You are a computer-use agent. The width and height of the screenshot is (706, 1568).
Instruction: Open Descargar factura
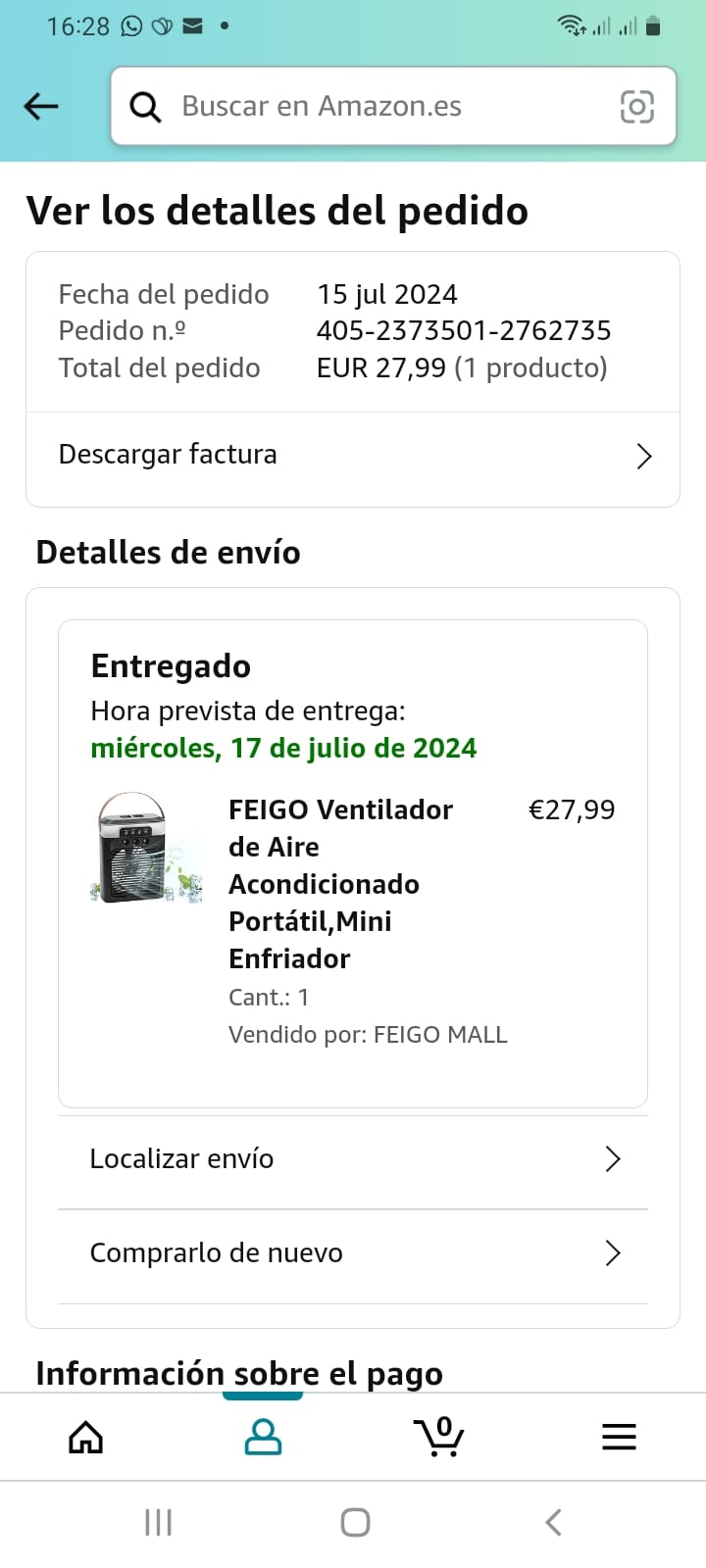pos(353,456)
